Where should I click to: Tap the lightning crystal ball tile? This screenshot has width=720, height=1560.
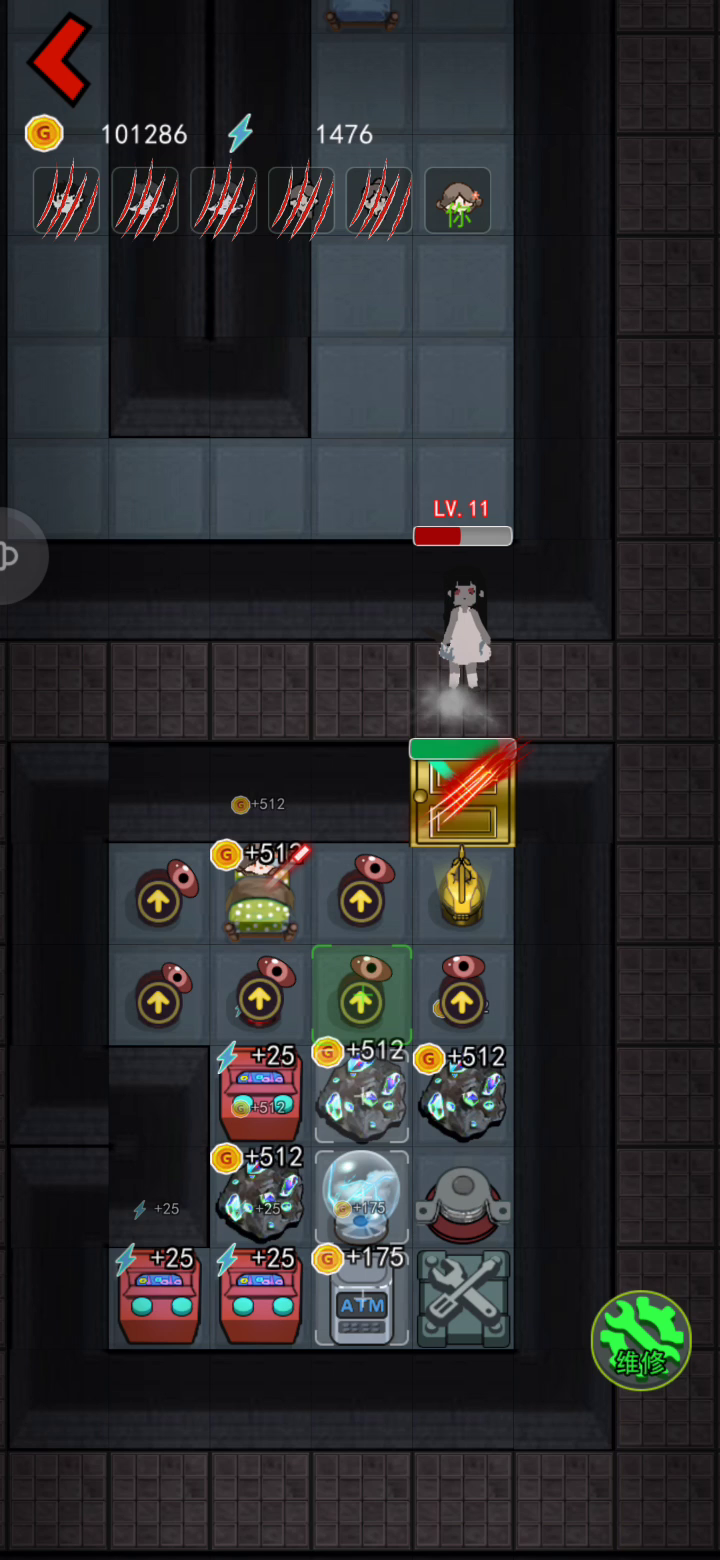click(361, 1197)
